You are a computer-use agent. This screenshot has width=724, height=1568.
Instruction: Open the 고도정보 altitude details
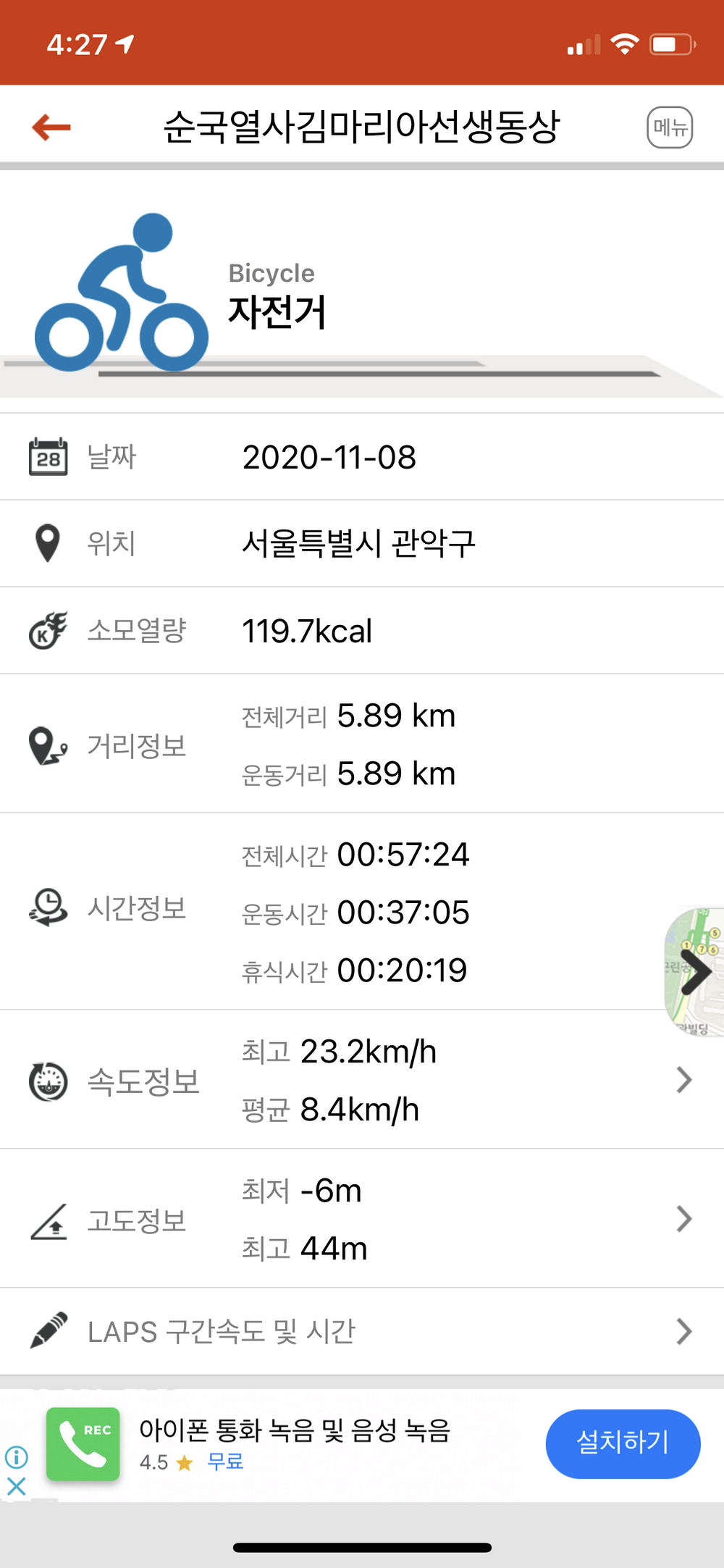(x=362, y=1219)
